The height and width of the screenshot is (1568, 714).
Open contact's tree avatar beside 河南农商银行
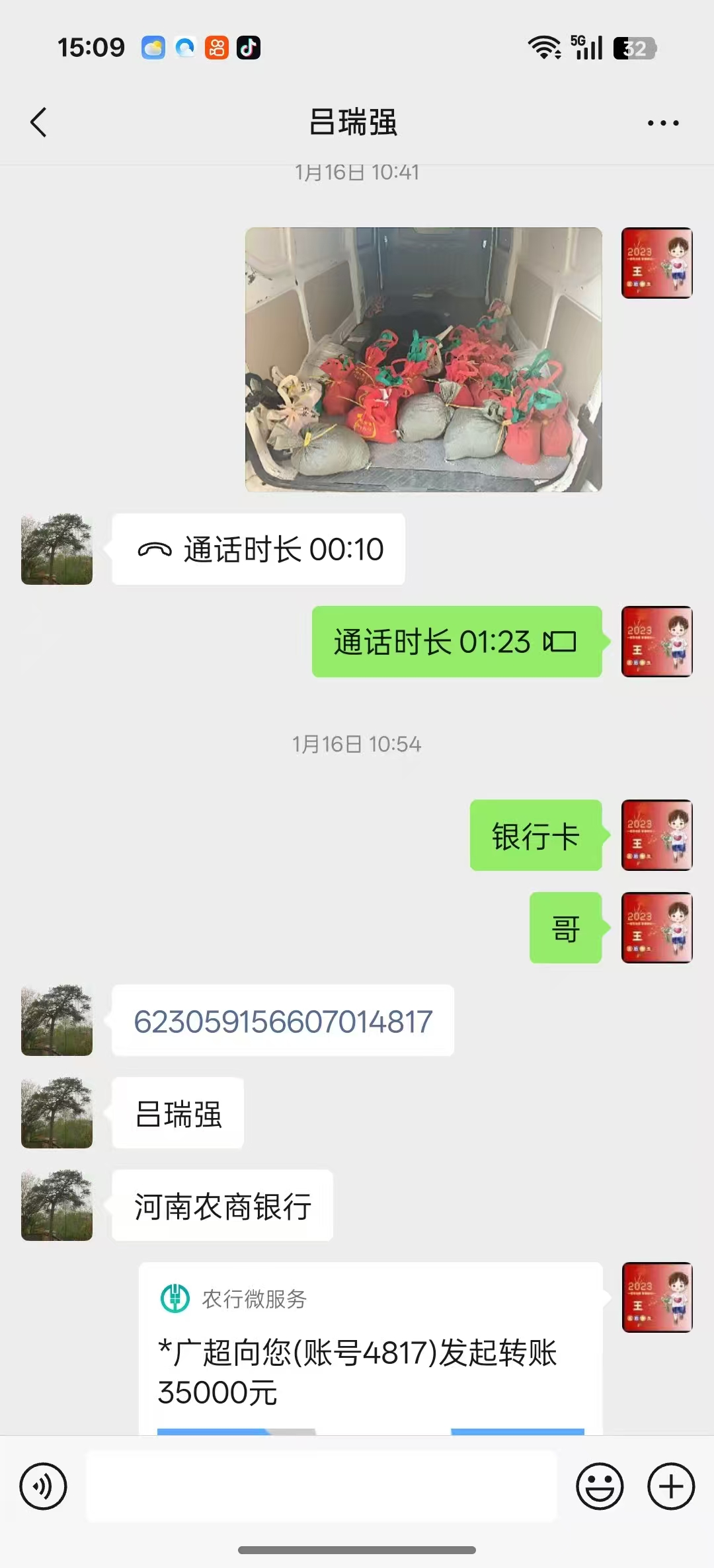click(57, 1205)
